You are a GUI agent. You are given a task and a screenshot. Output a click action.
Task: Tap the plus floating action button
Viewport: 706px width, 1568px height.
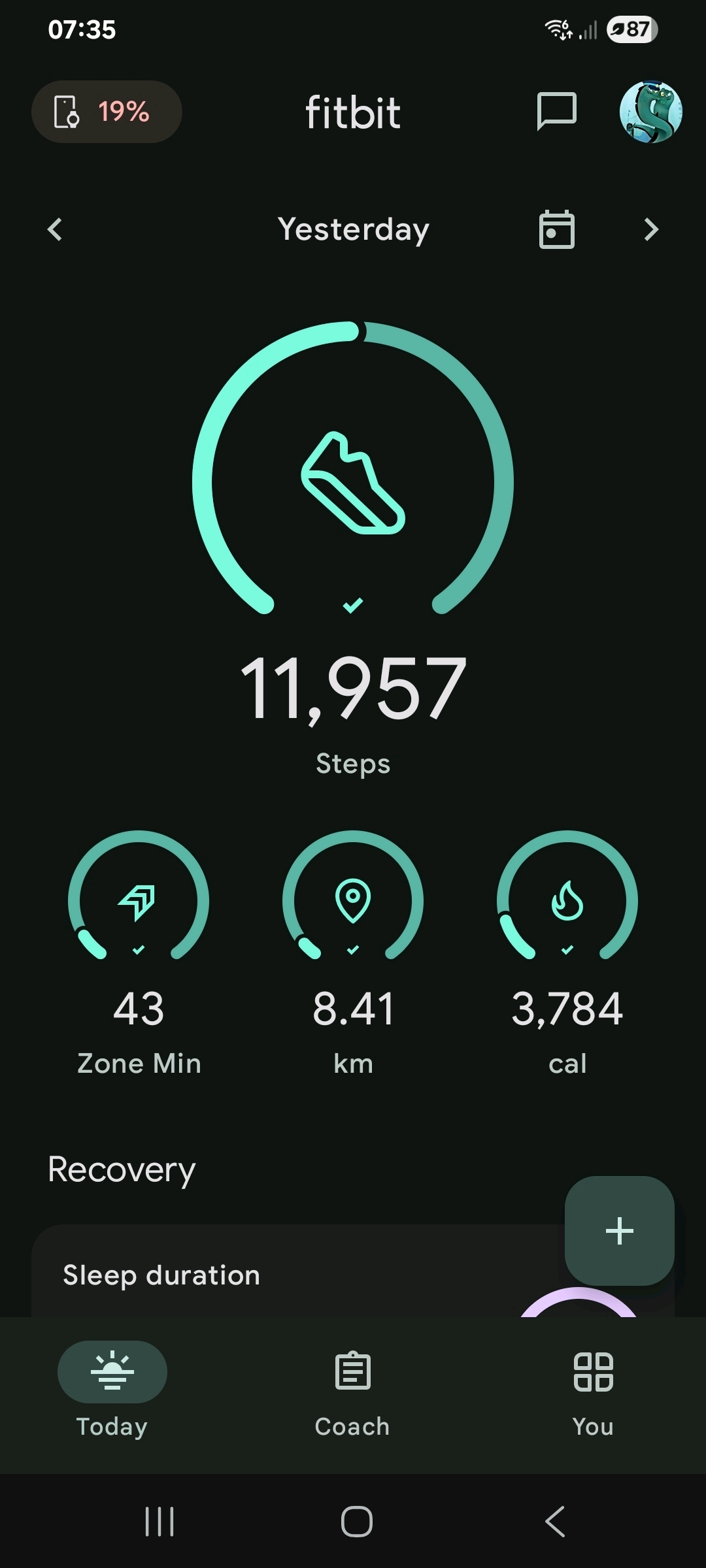tap(619, 1231)
